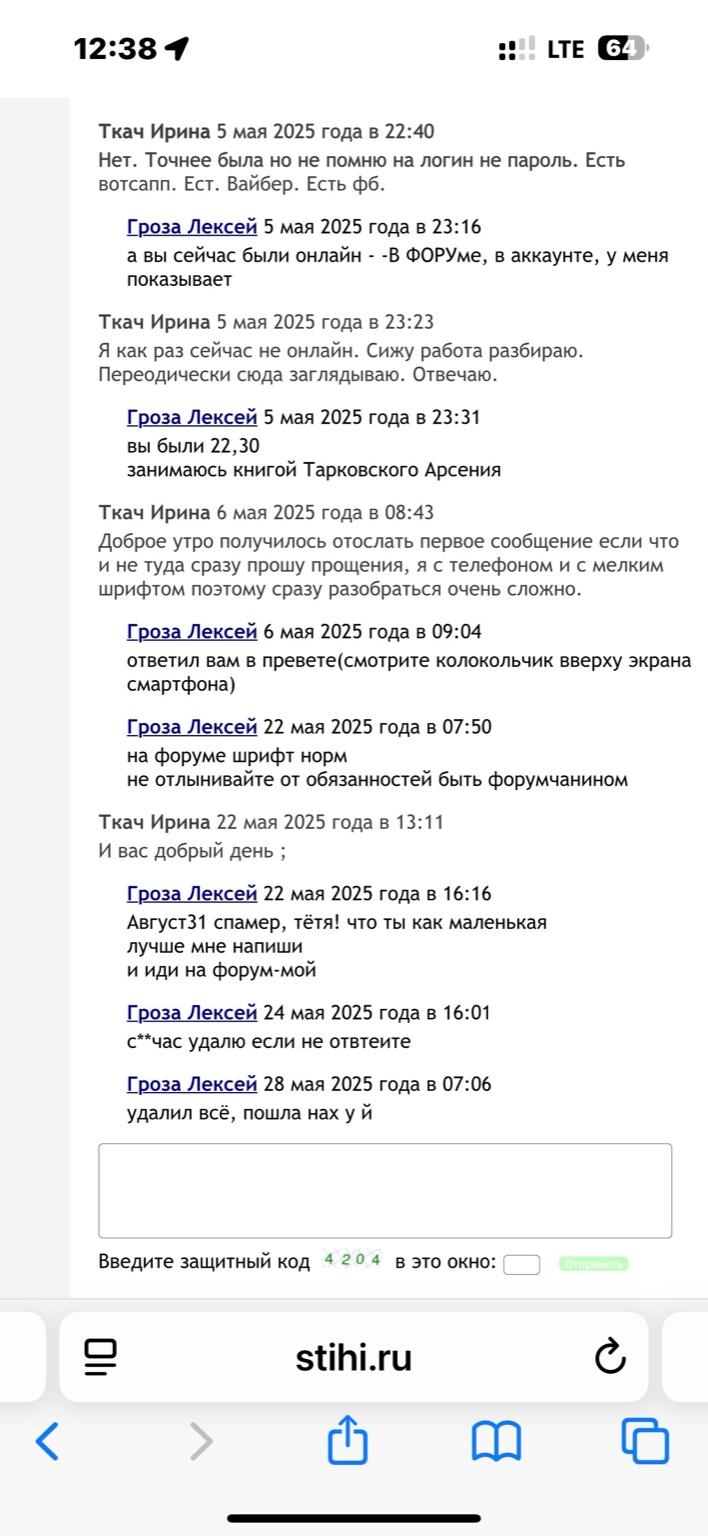Tap the large comment text box
708x1536 pixels.
[x=385, y=1191]
